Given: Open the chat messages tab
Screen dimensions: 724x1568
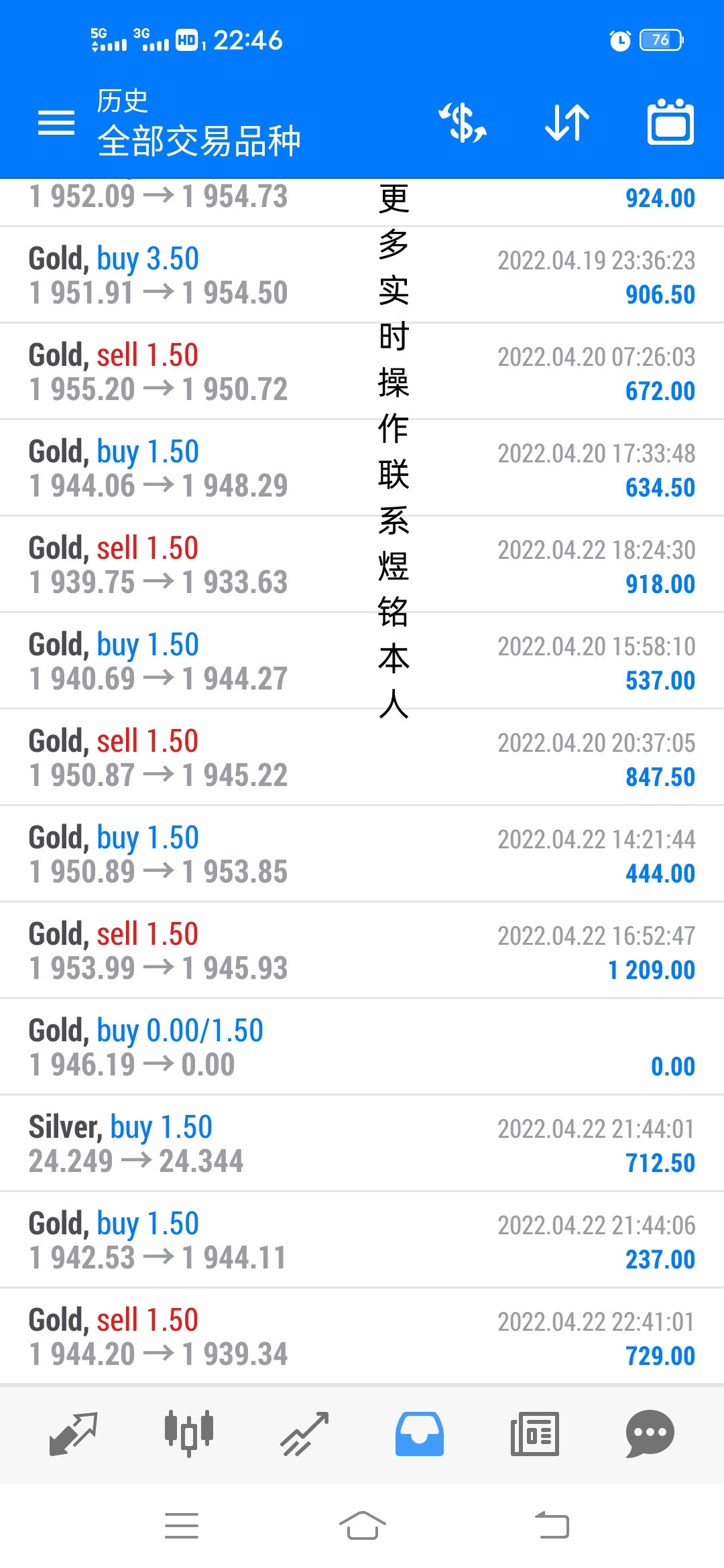Looking at the screenshot, I should pos(650,1433).
